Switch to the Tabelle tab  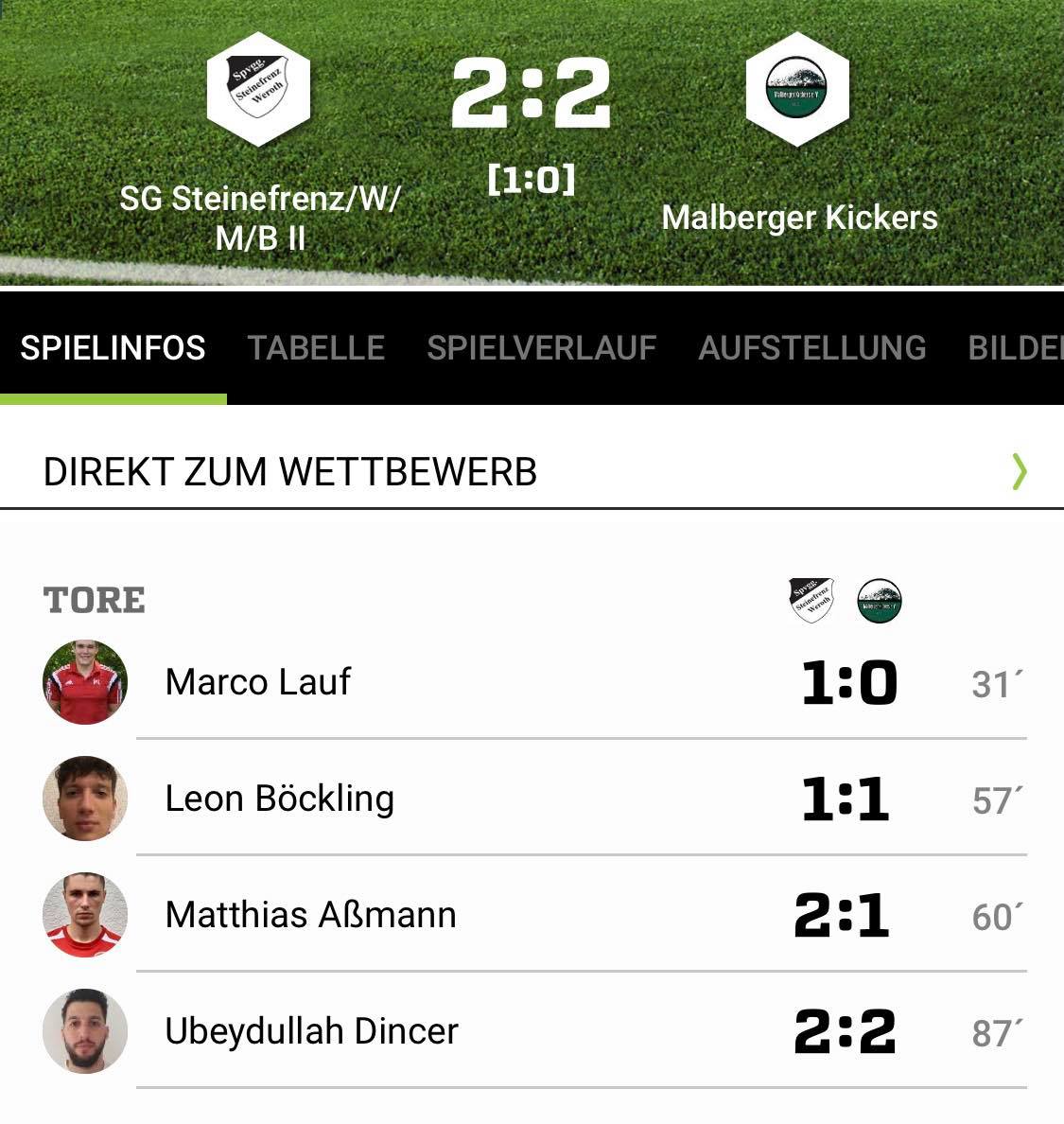pyautogui.click(x=316, y=348)
